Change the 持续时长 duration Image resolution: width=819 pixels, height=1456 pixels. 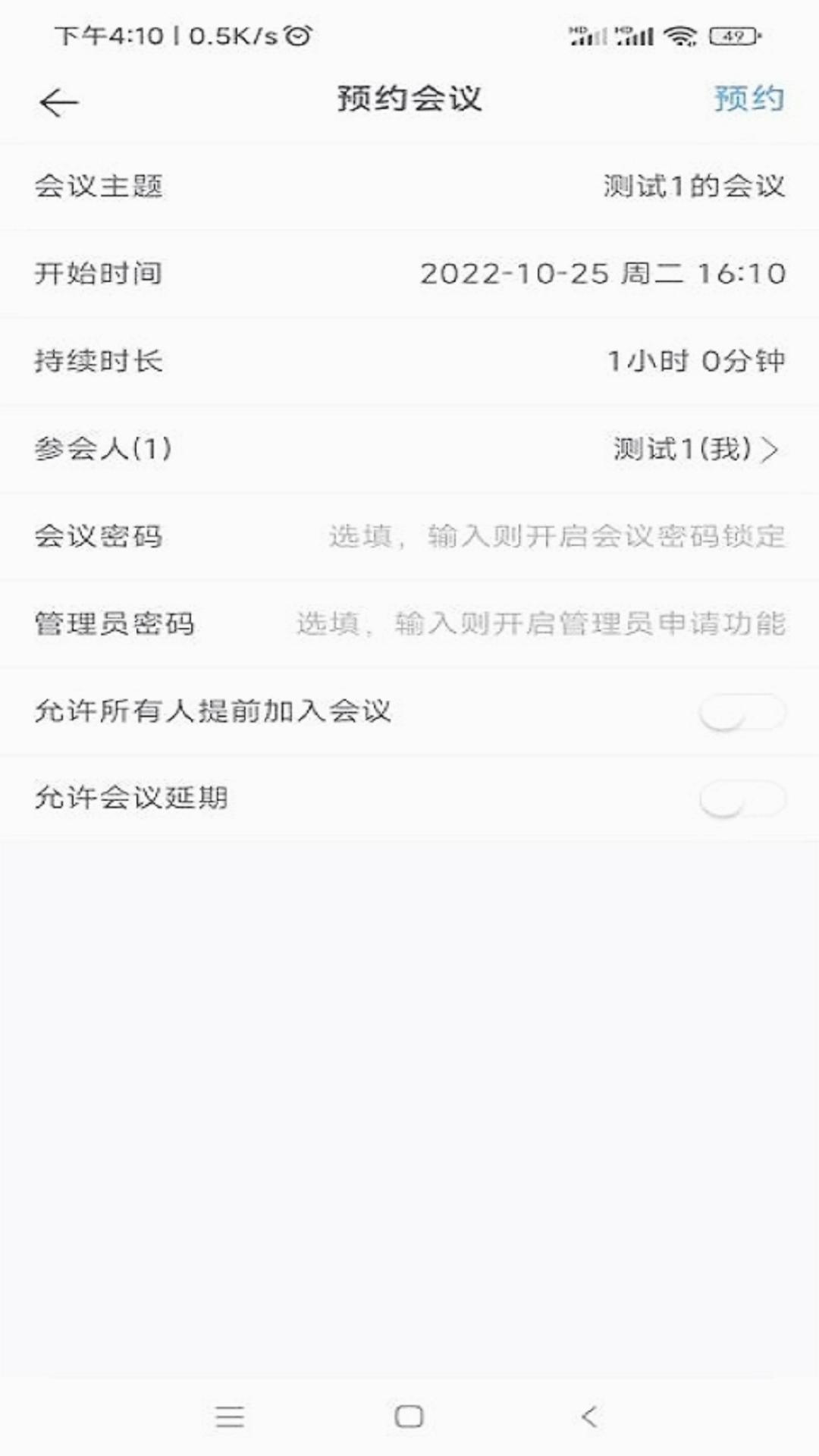pyautogui.click(x=409, y=361)
